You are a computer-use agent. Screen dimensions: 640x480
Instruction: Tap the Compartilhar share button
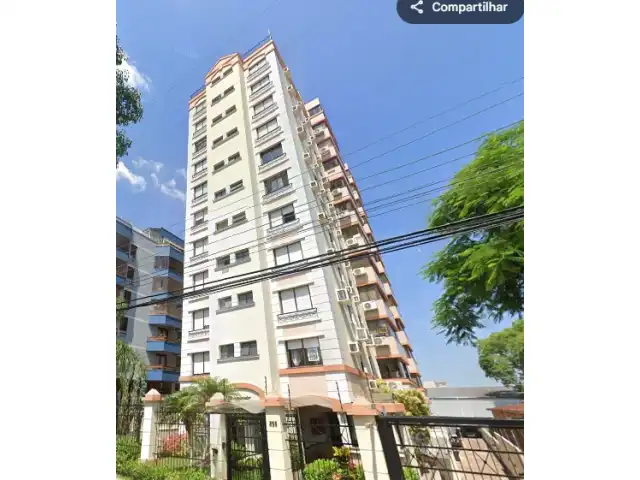coord(460,9)
